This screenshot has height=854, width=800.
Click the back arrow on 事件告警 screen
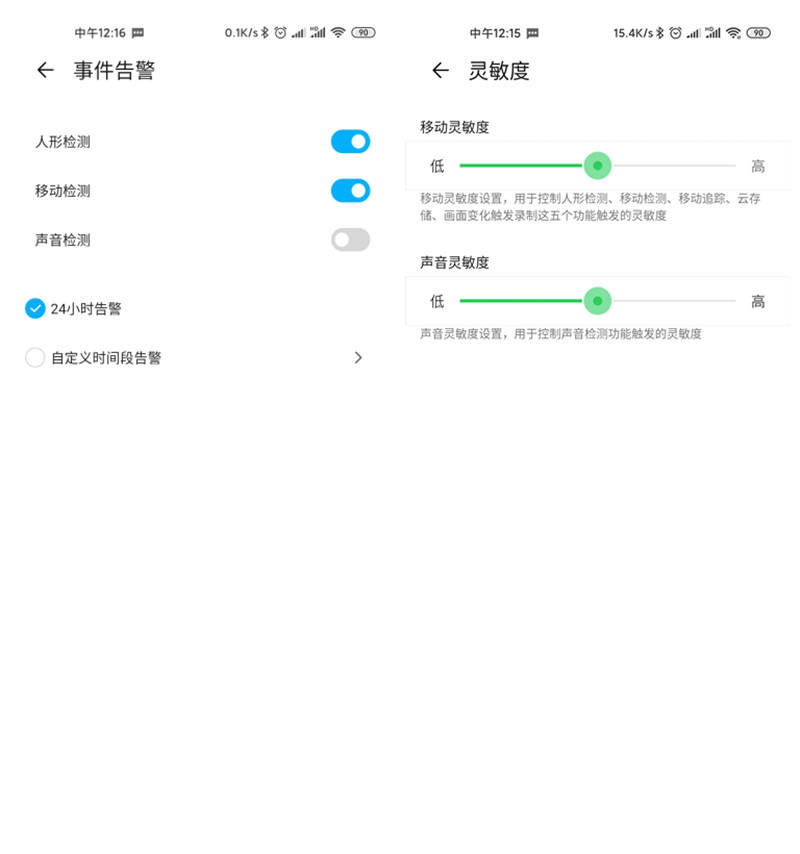[x=45, y=70]
